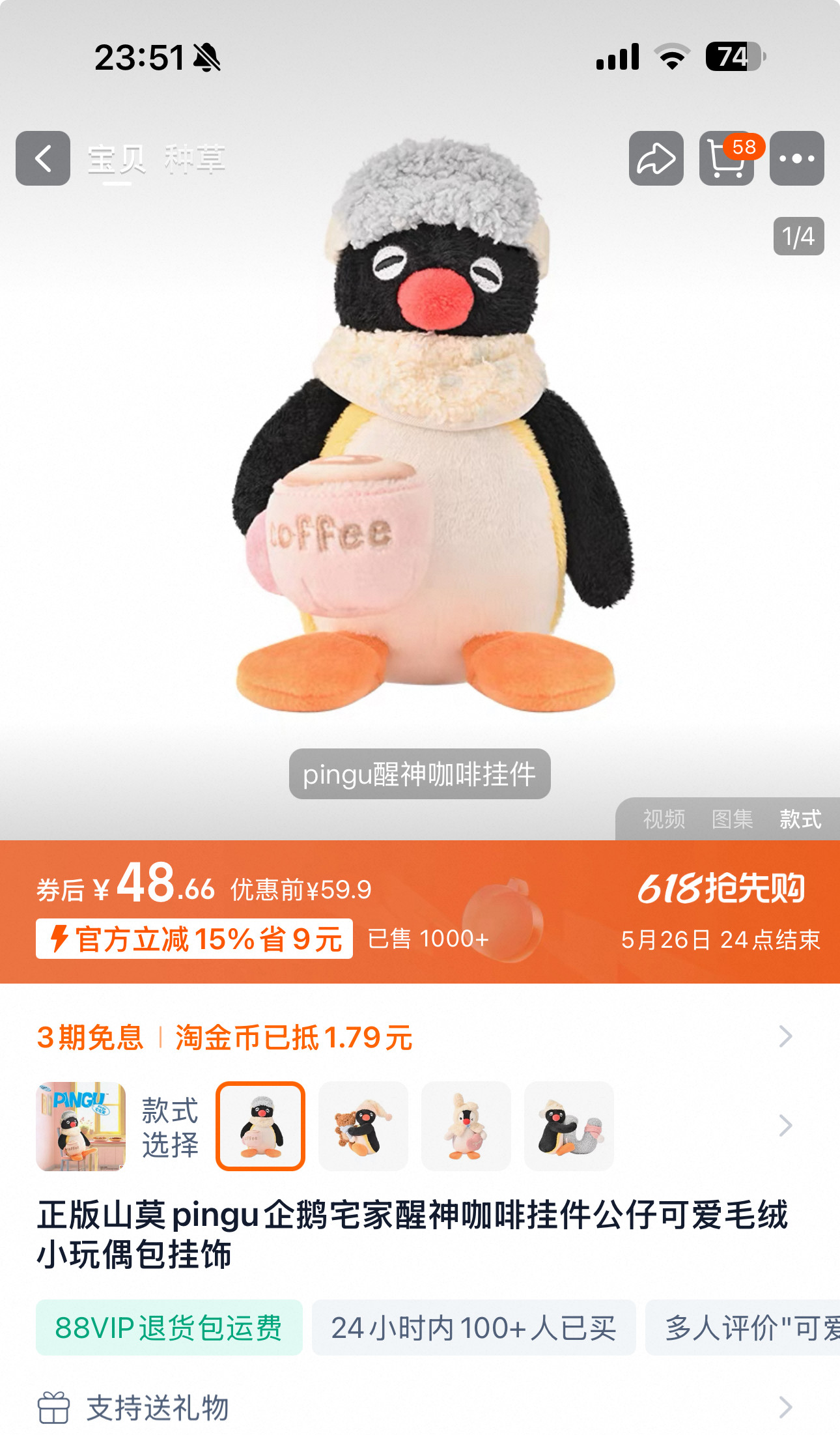Share this product
The image size is (840, 1435).
pos(656,158)
